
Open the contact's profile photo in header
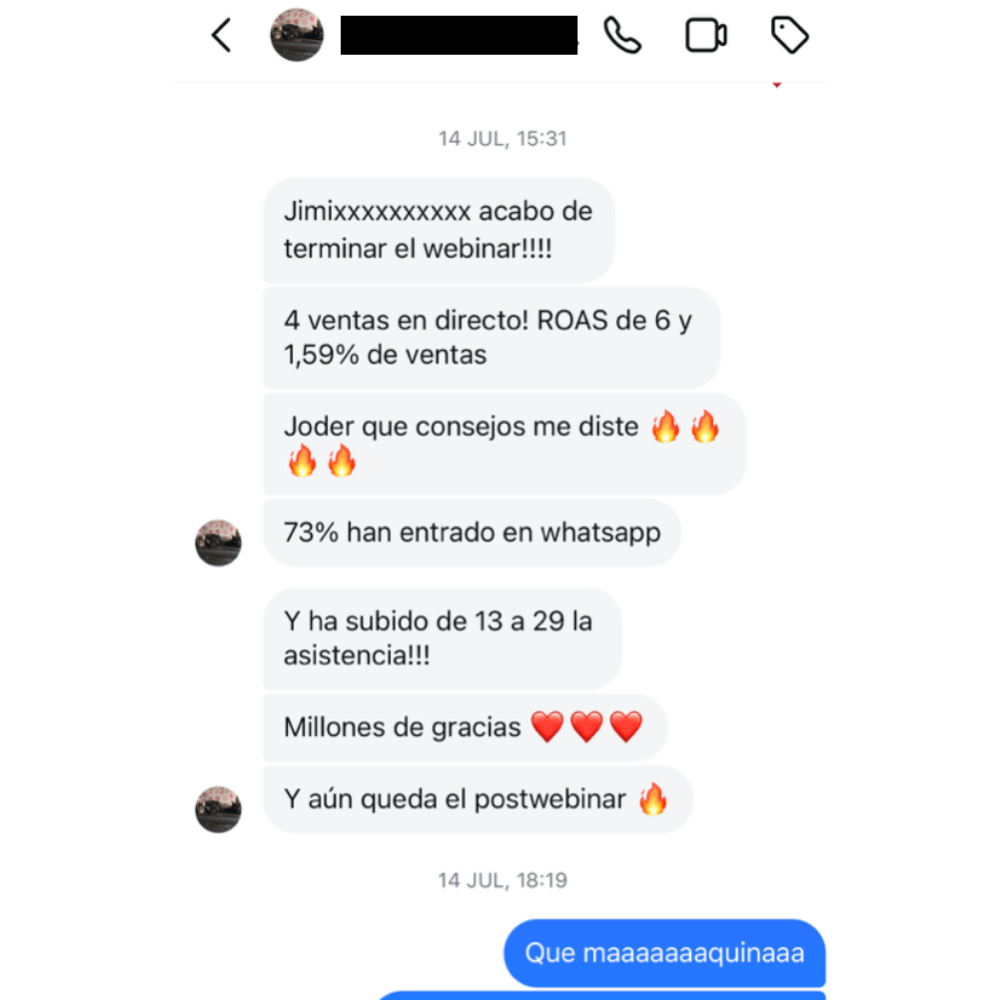point(297,36)
